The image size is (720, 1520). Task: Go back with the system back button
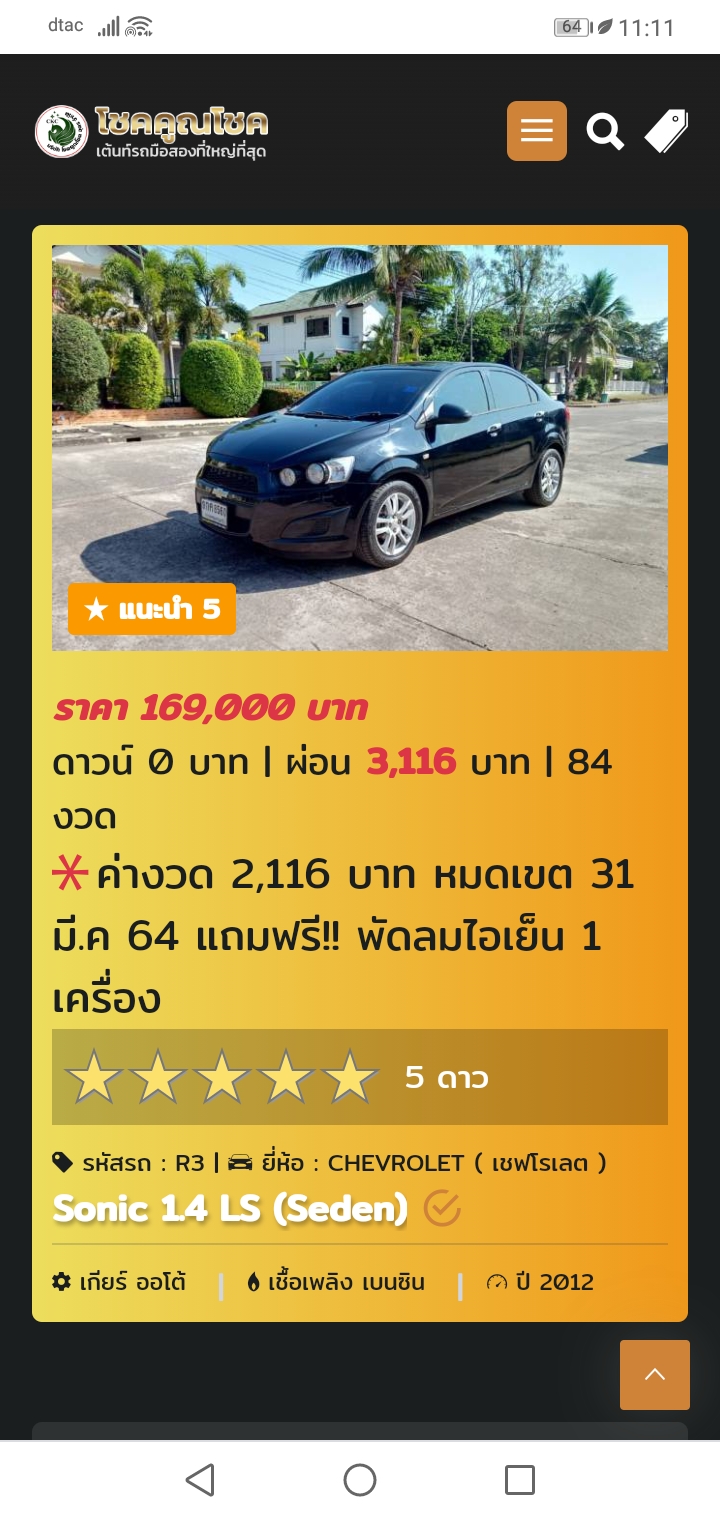click(x=200, y=1480)
